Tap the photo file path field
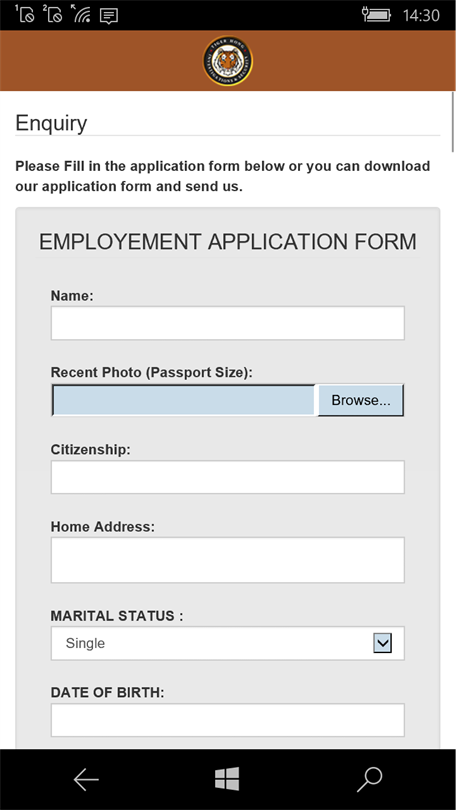Image resolution: width=456 pixels, height=810 pixels. [x=183, y=400]
